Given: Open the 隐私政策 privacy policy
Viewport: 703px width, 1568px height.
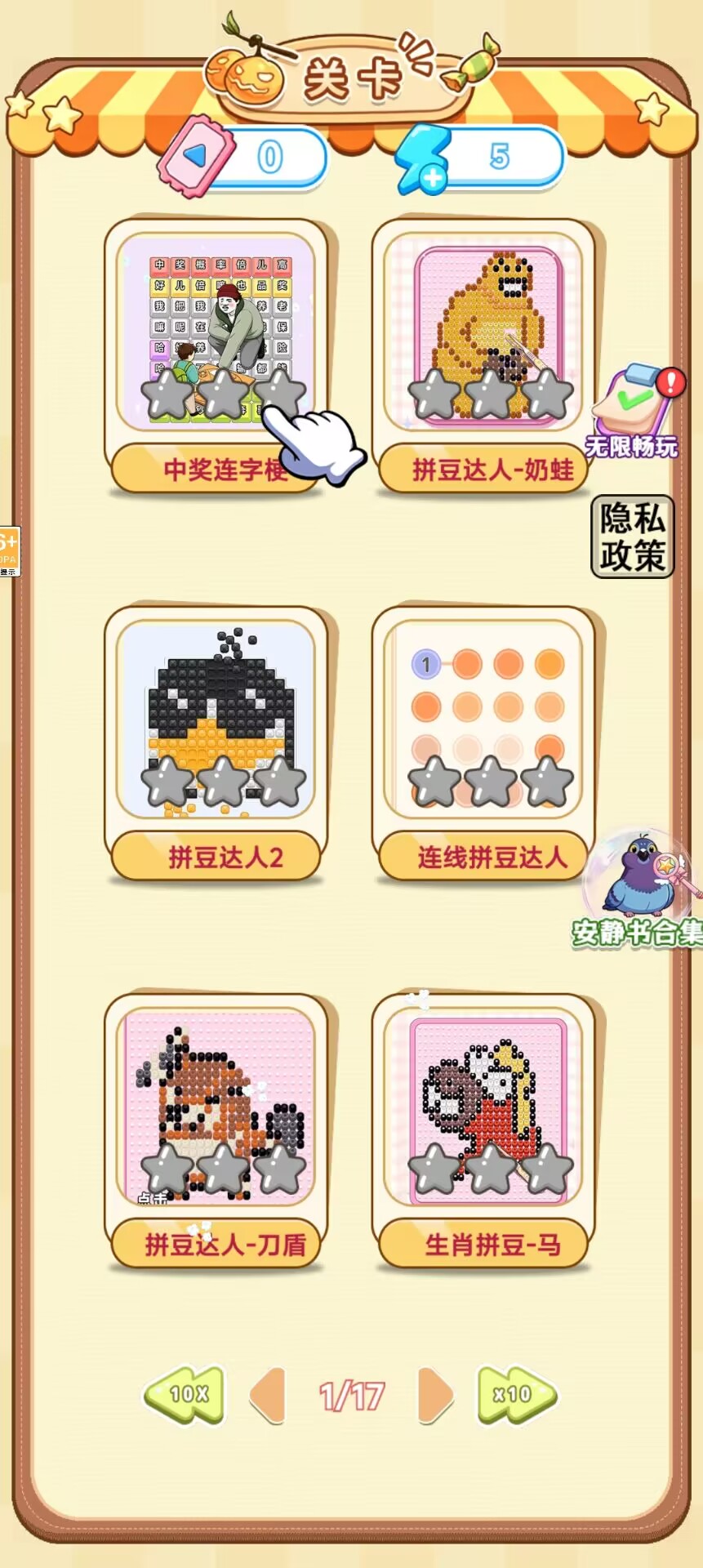Looking at the screenshot, I should [633, 537].
